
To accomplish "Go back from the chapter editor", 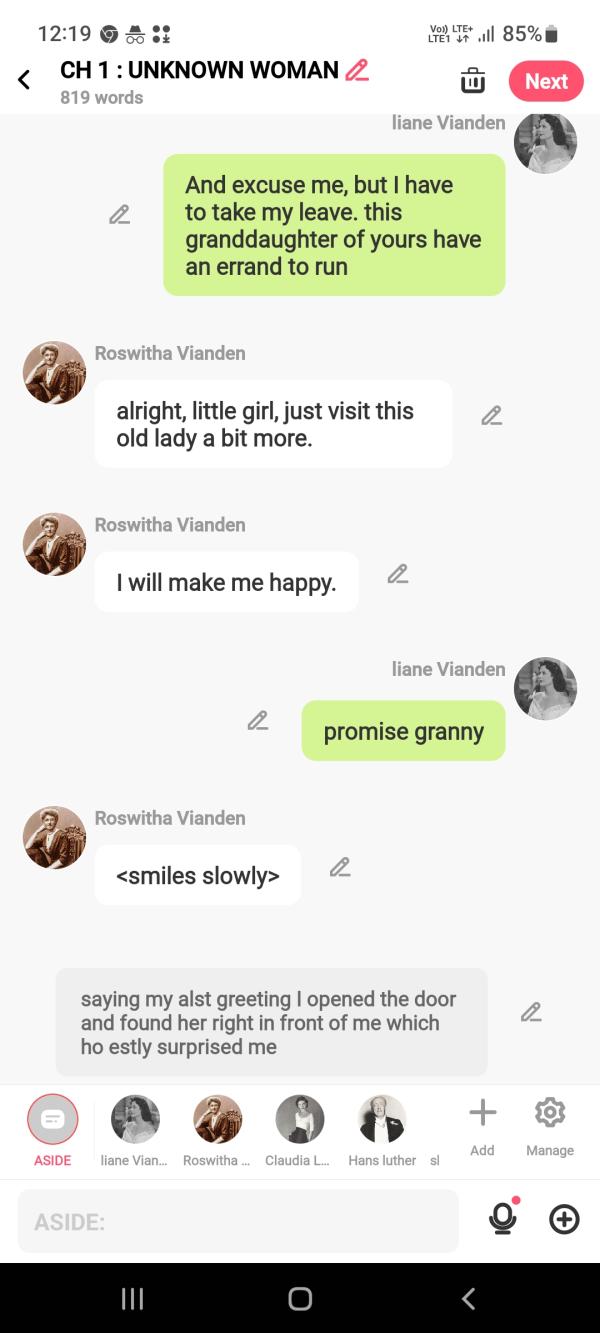I will 24,80.
